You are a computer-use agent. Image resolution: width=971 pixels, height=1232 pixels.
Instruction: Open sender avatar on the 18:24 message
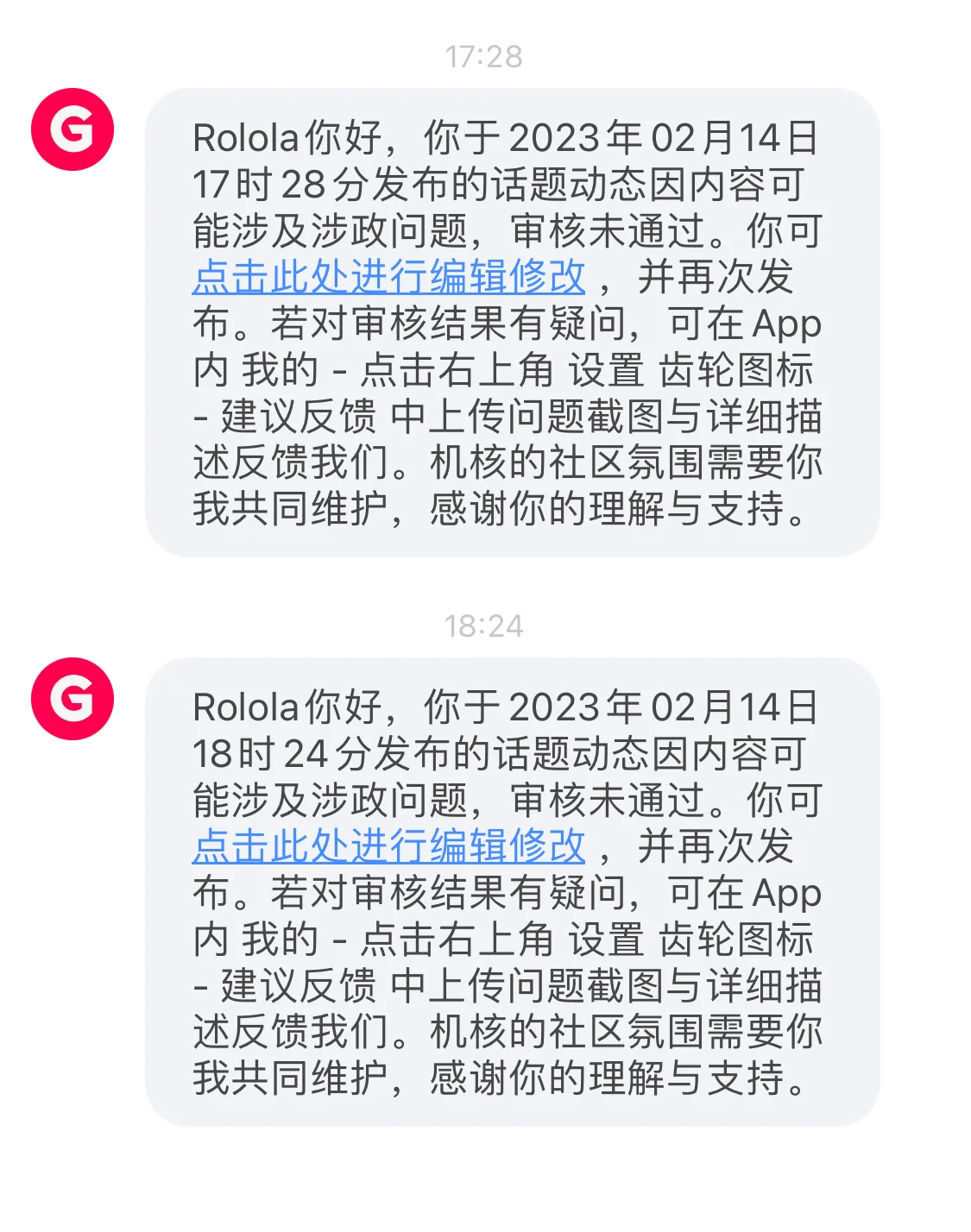tap(73, 699)
